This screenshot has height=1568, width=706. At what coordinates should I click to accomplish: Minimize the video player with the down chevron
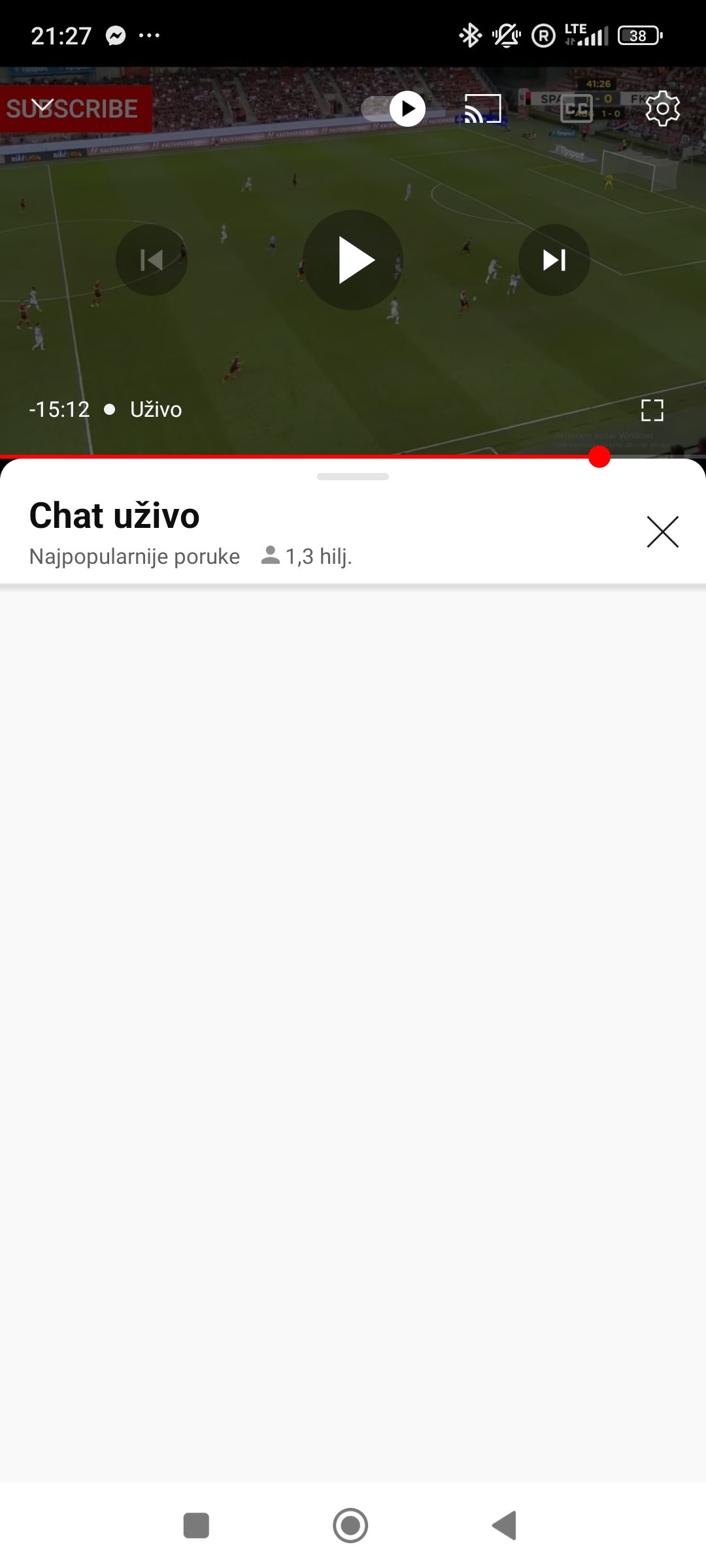pos(42,106)
